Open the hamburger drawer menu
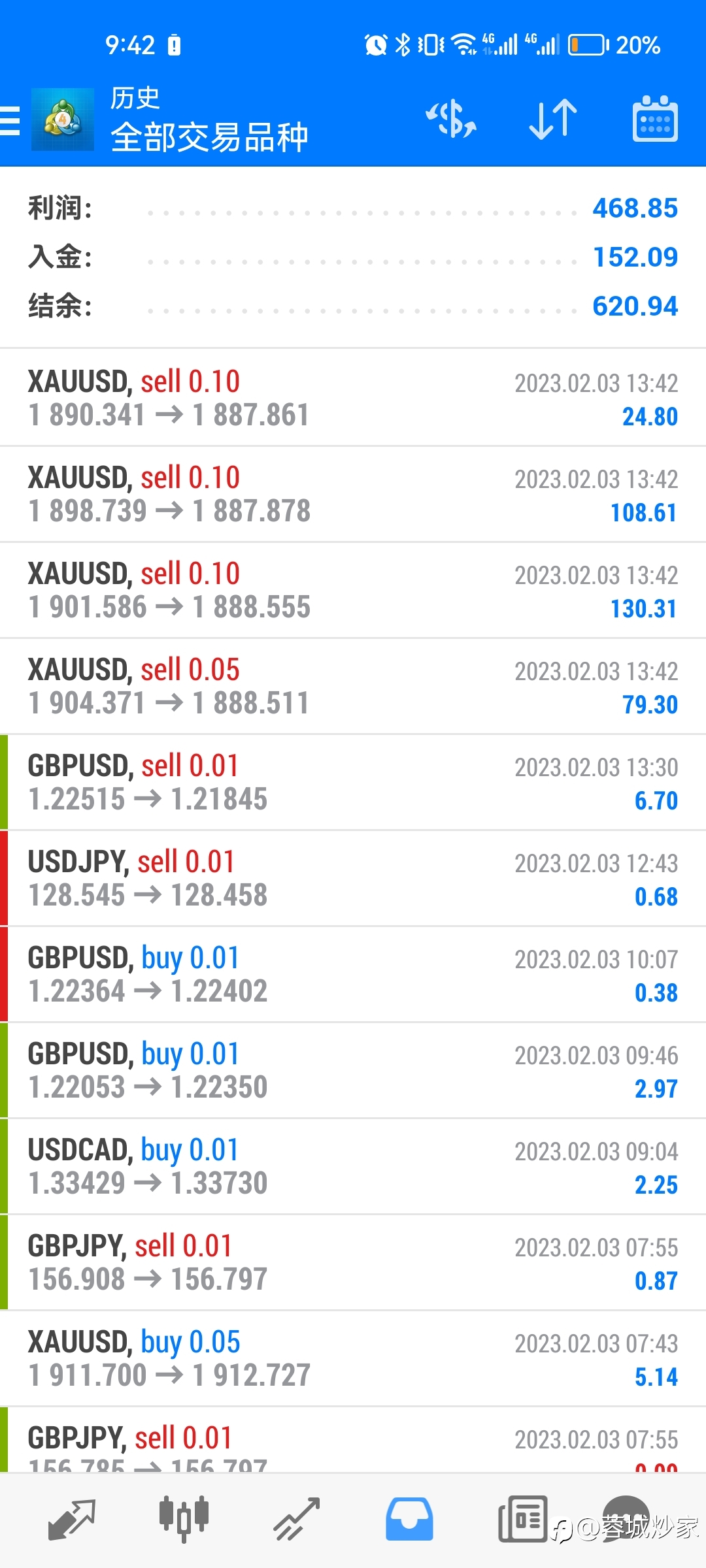 [x=10, y=121]
